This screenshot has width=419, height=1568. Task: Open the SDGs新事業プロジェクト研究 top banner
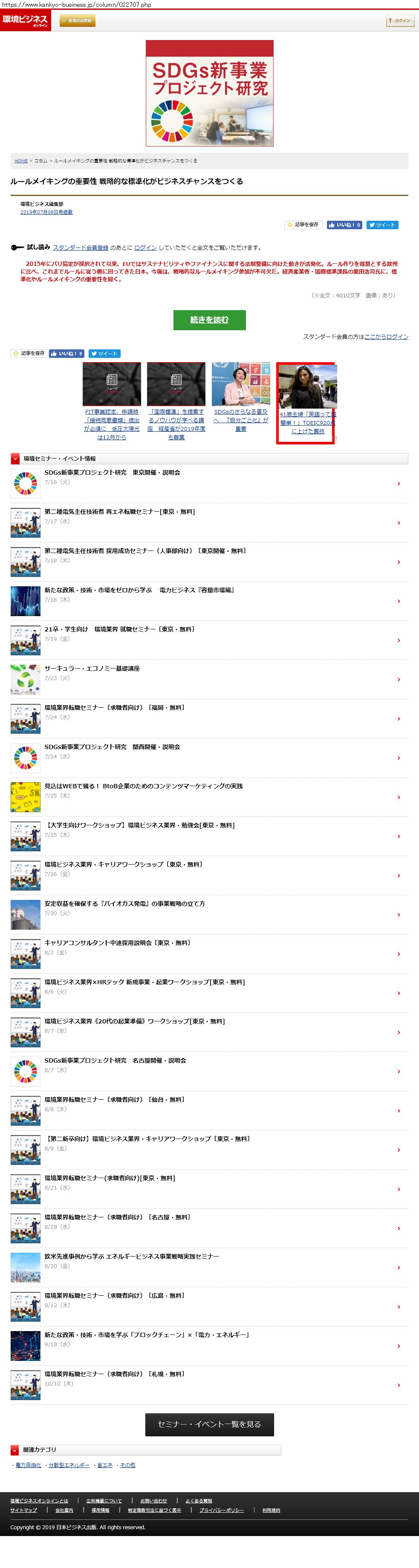click(x=209, y=93)
